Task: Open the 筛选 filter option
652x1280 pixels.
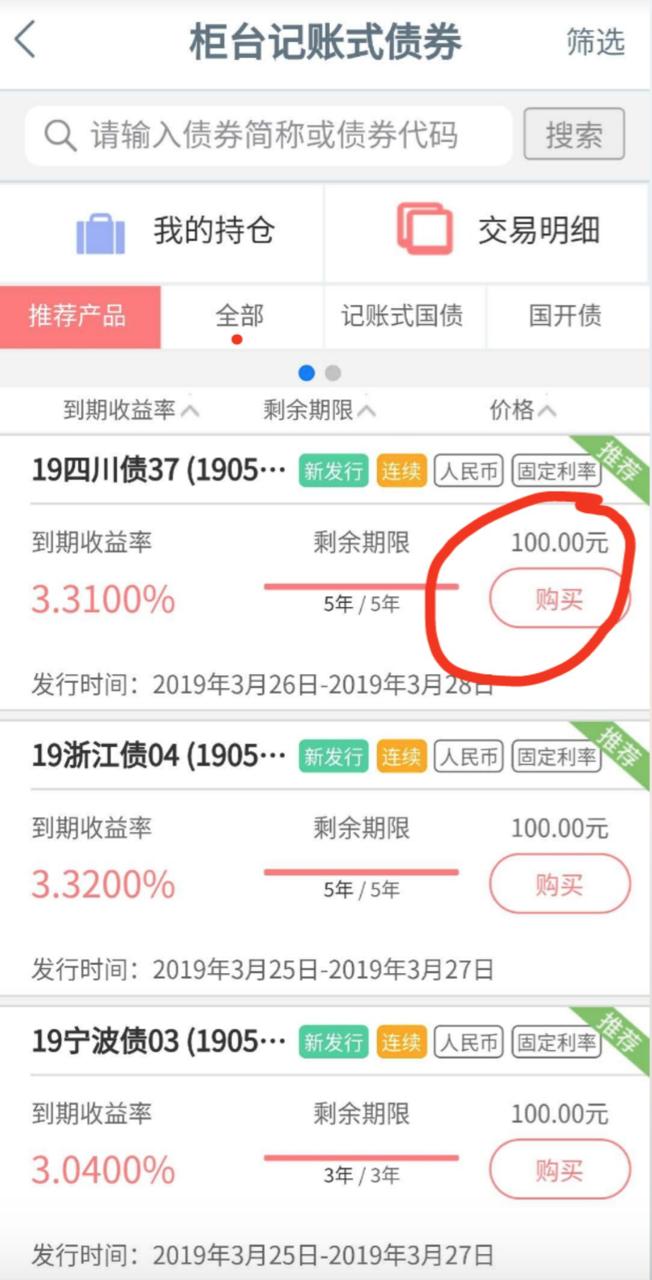Action: coord(595,42)
